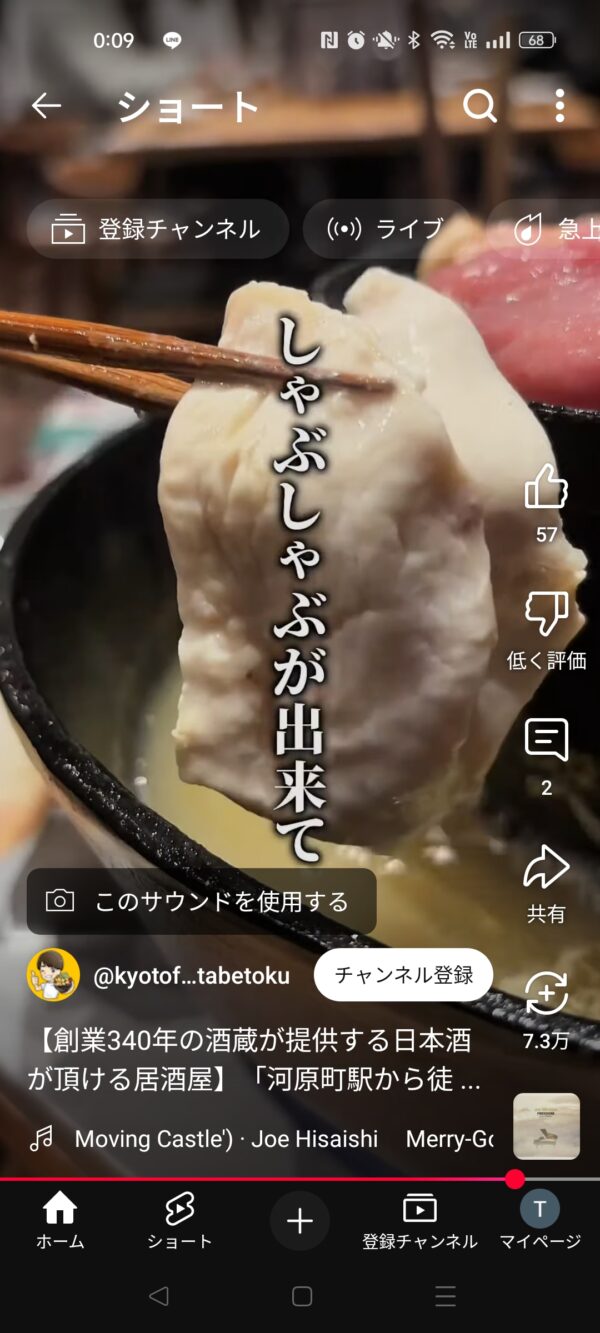Tap the system back navigation button
Image resolution: width=600 pixels, height=1333 pixels.
pyautogui.click(x=158, y=1297)
